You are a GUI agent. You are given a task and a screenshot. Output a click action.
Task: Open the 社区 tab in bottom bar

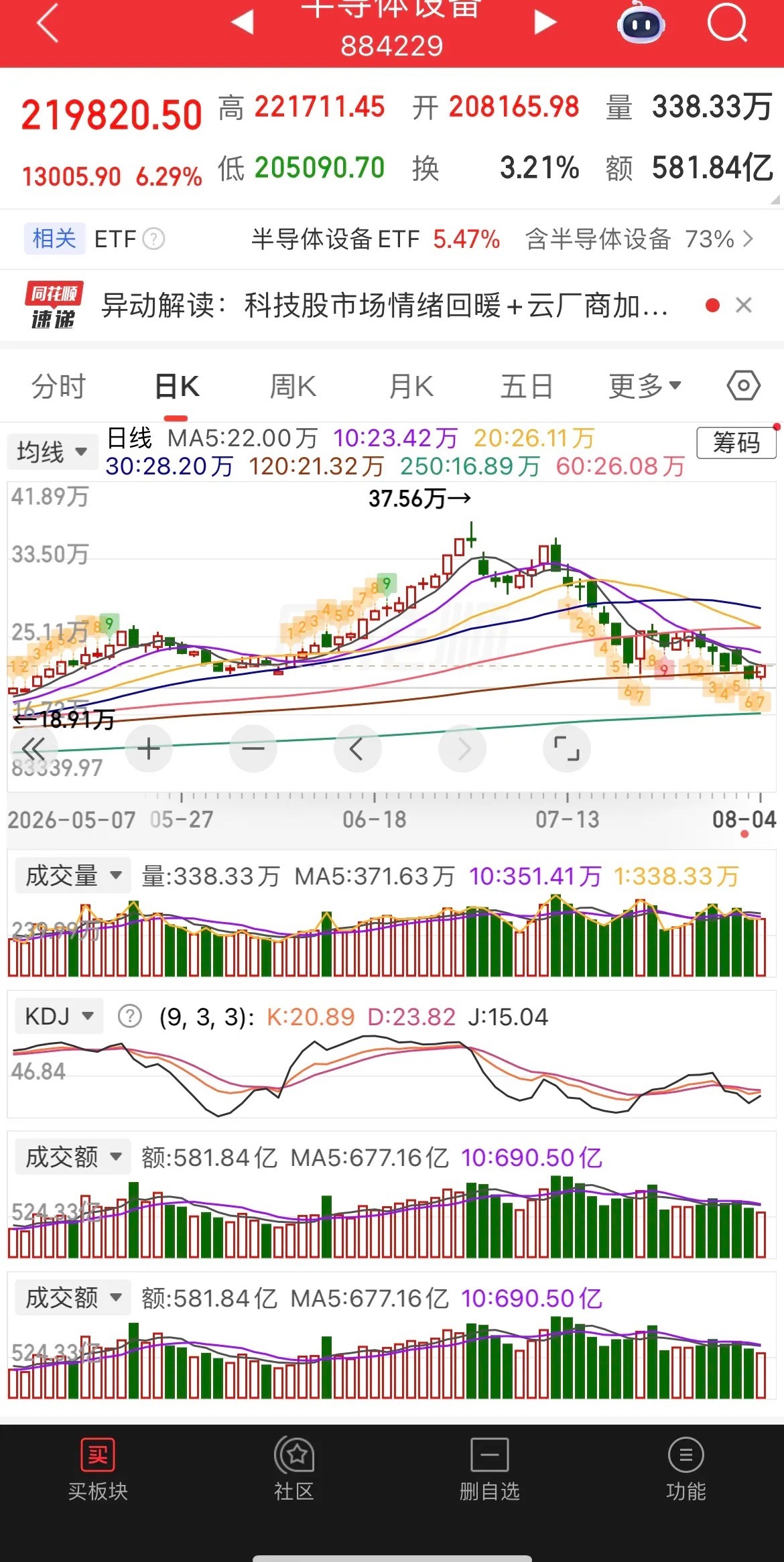point(293,1468)
